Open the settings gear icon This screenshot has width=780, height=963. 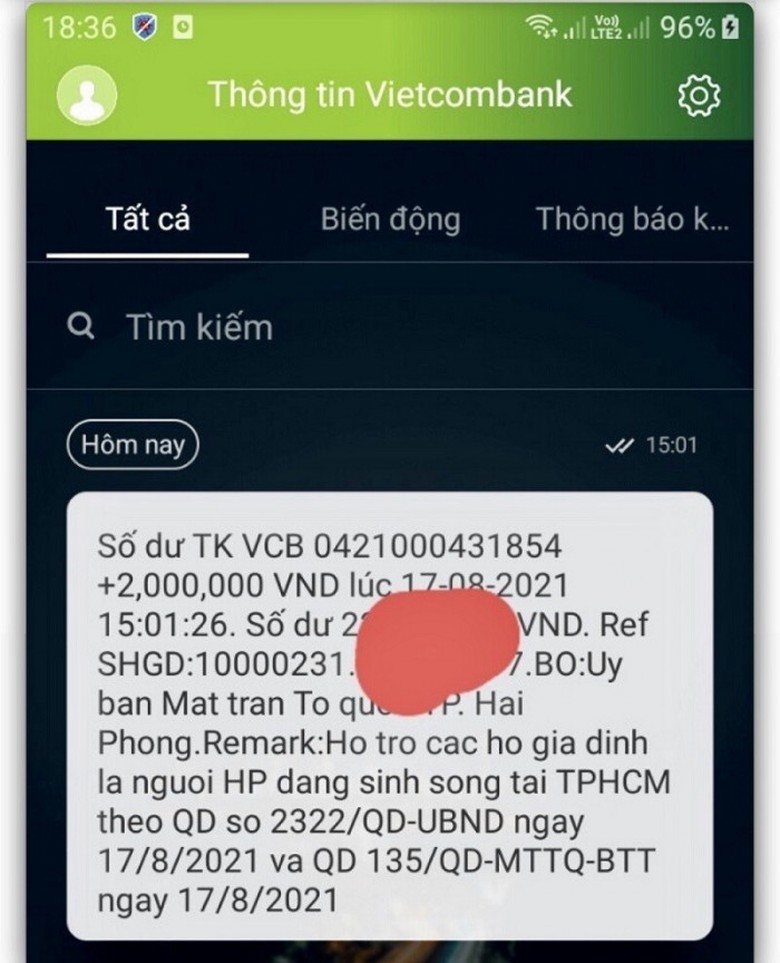click(x=698, y=95)
